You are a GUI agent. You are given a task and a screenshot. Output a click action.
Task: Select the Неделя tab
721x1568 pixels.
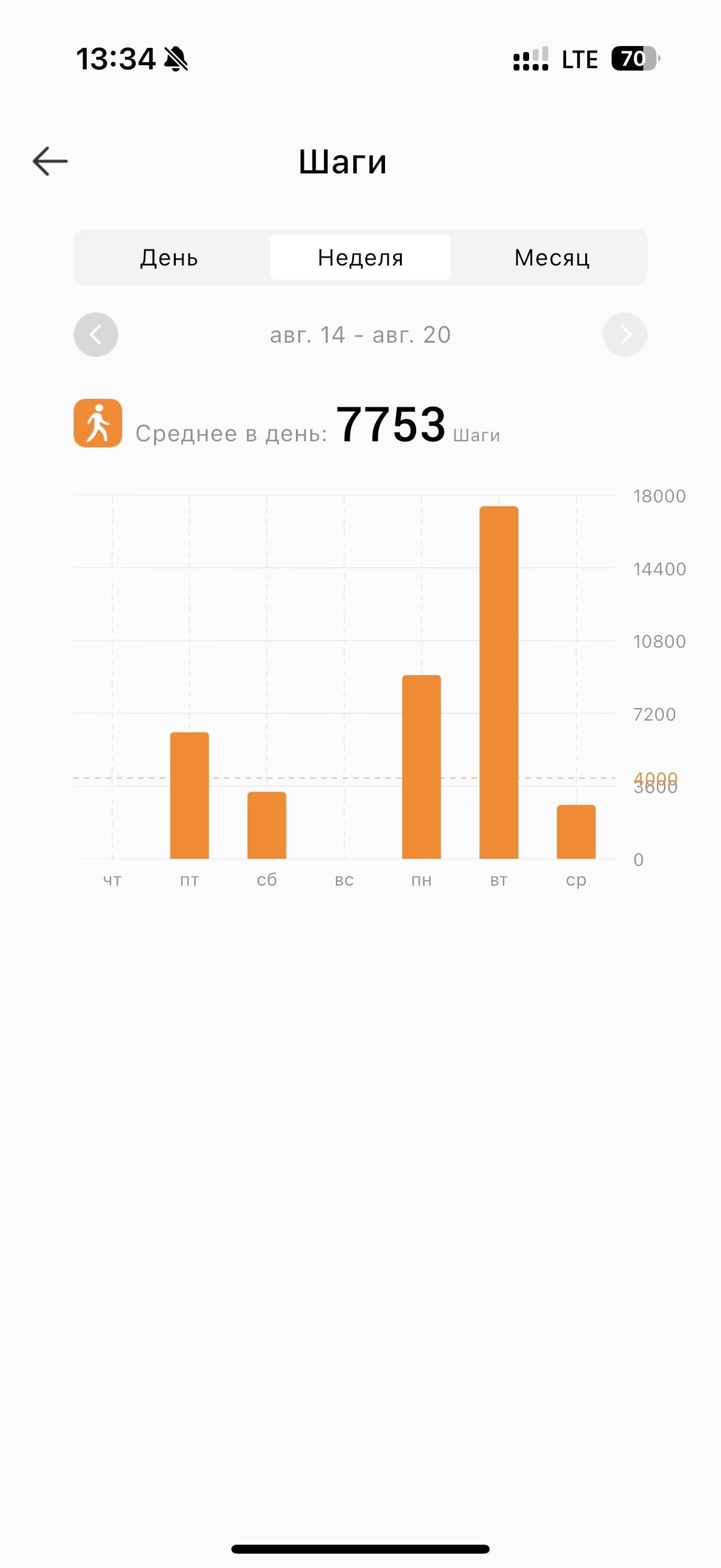tap(360, 258)
